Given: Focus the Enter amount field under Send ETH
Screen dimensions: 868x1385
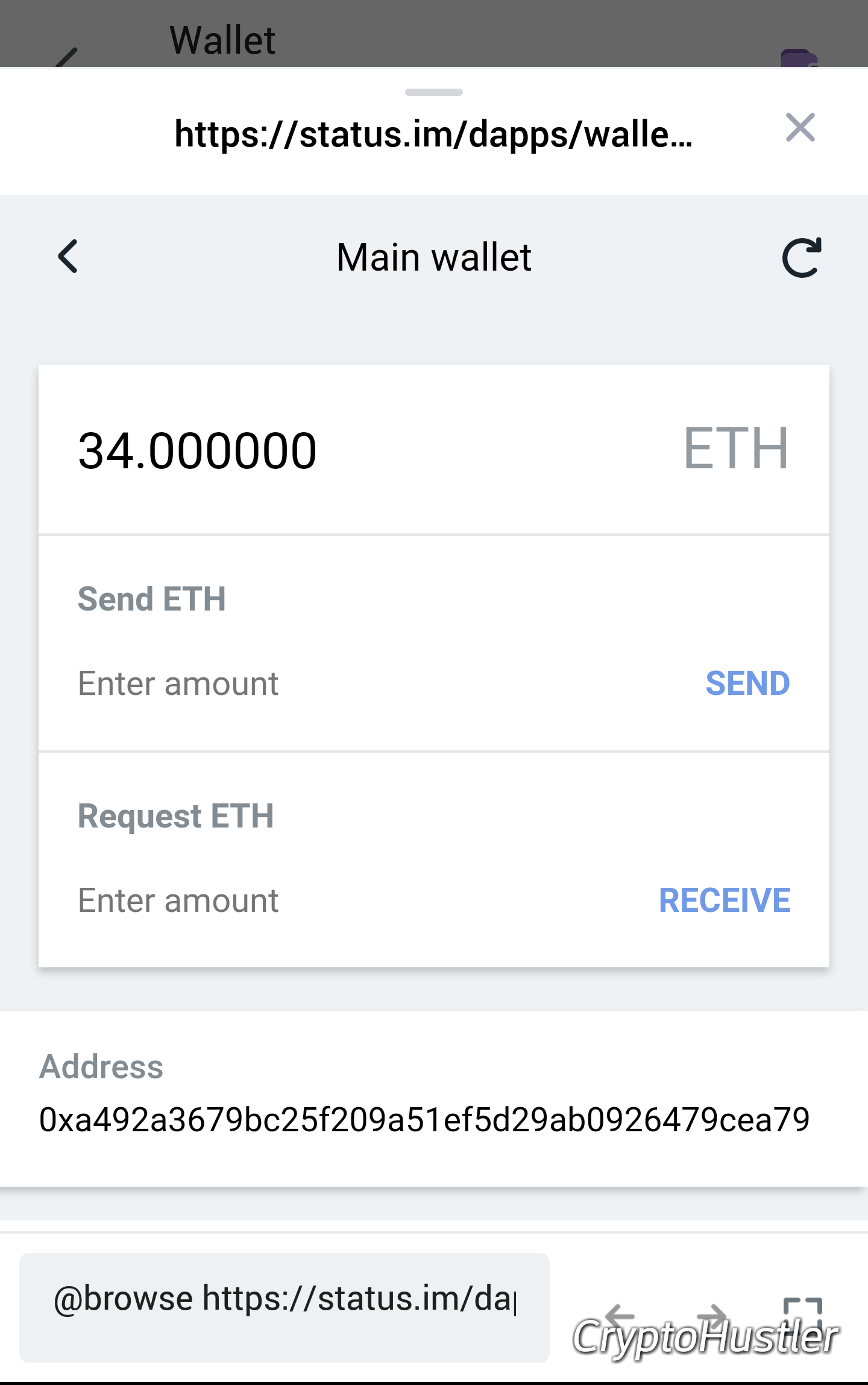Looking at the screenshot, I should click(x=178, y=683).
